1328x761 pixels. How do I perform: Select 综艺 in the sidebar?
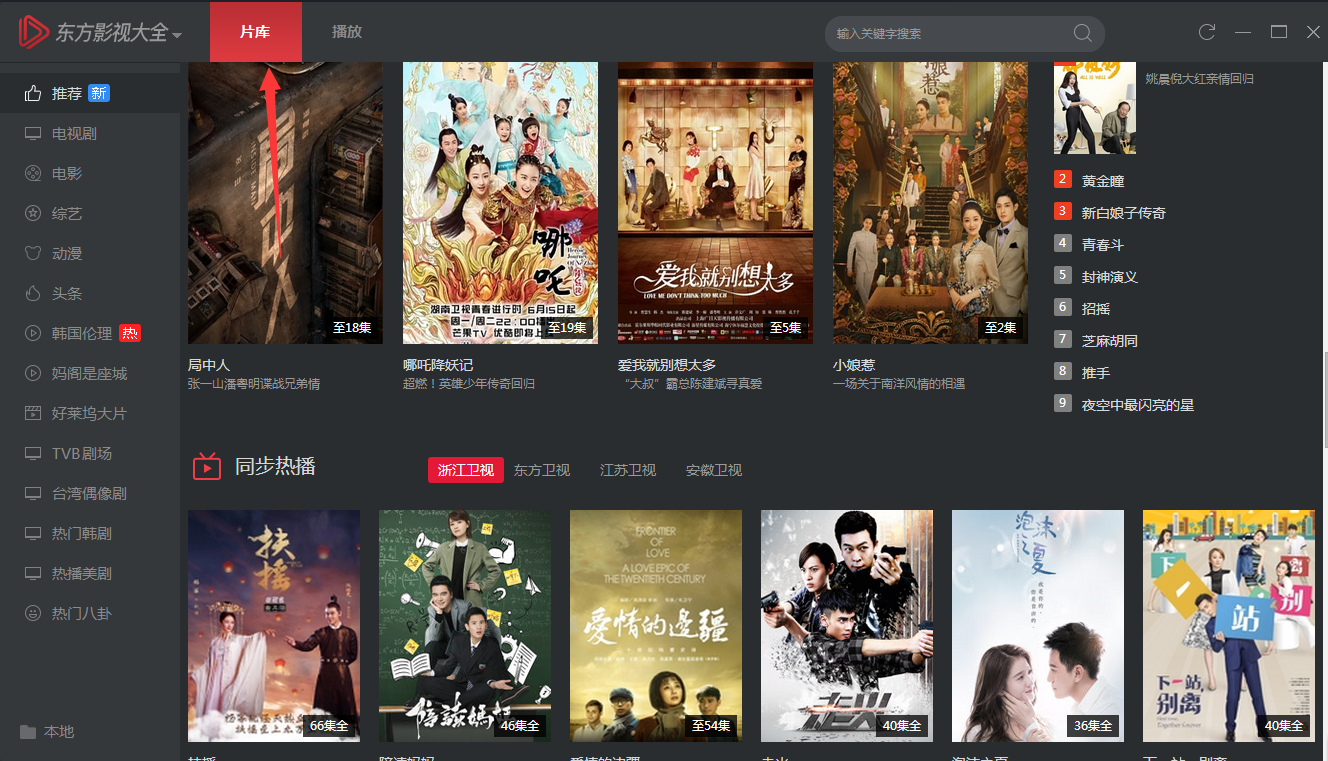point(67,213)
